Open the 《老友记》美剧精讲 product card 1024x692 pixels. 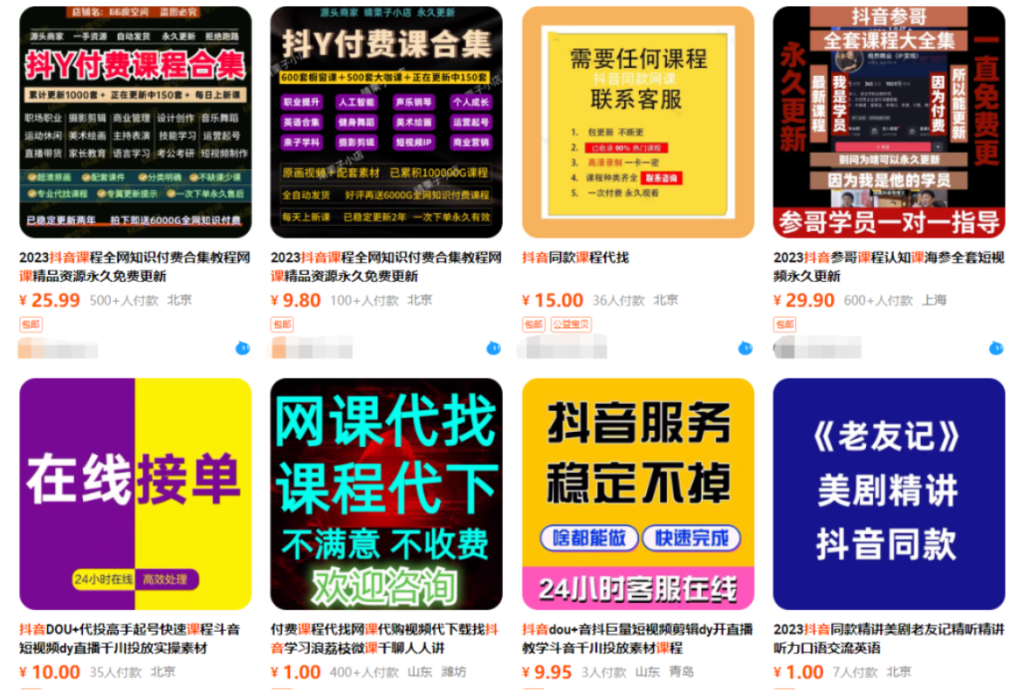point(889,494)
